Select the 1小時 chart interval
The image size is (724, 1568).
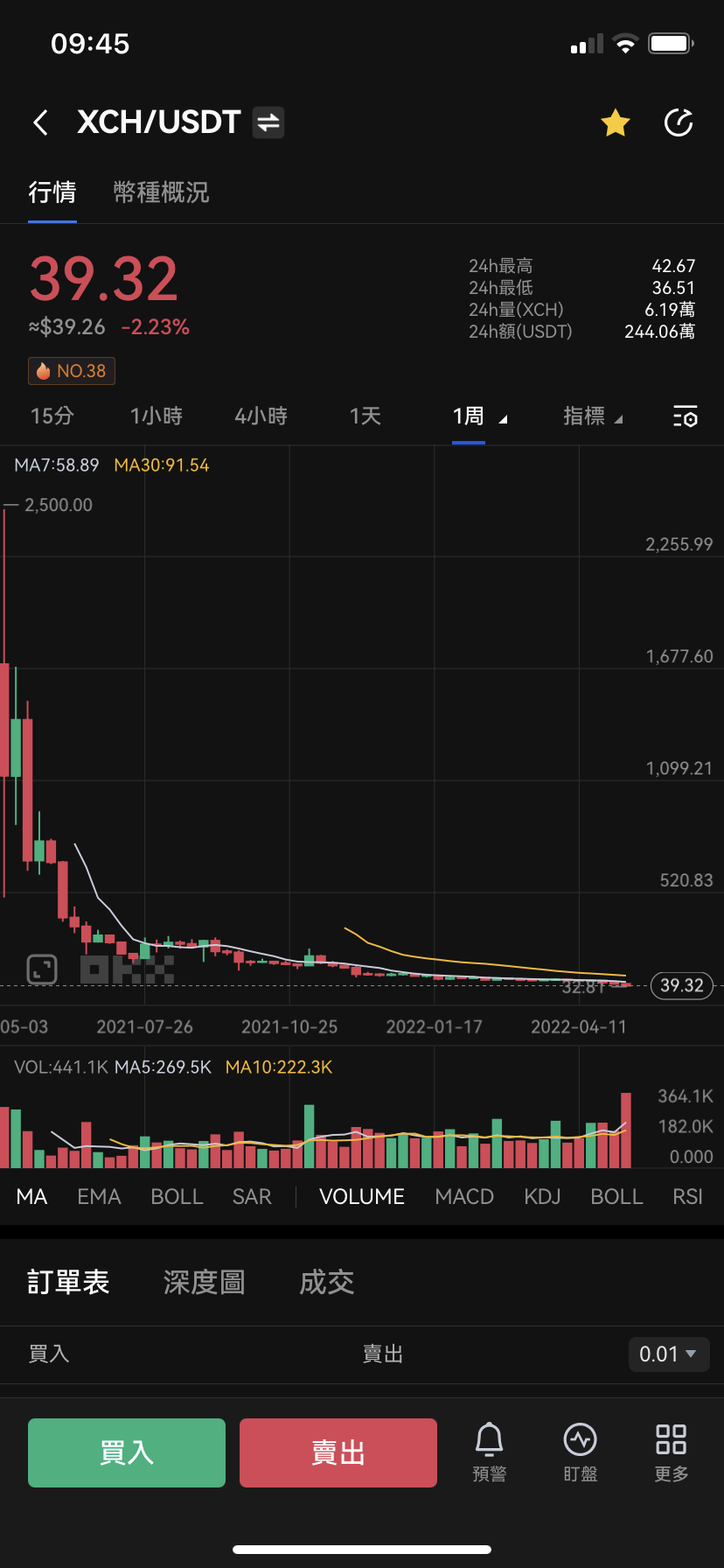pyautogui.click(x=157, y=416)
